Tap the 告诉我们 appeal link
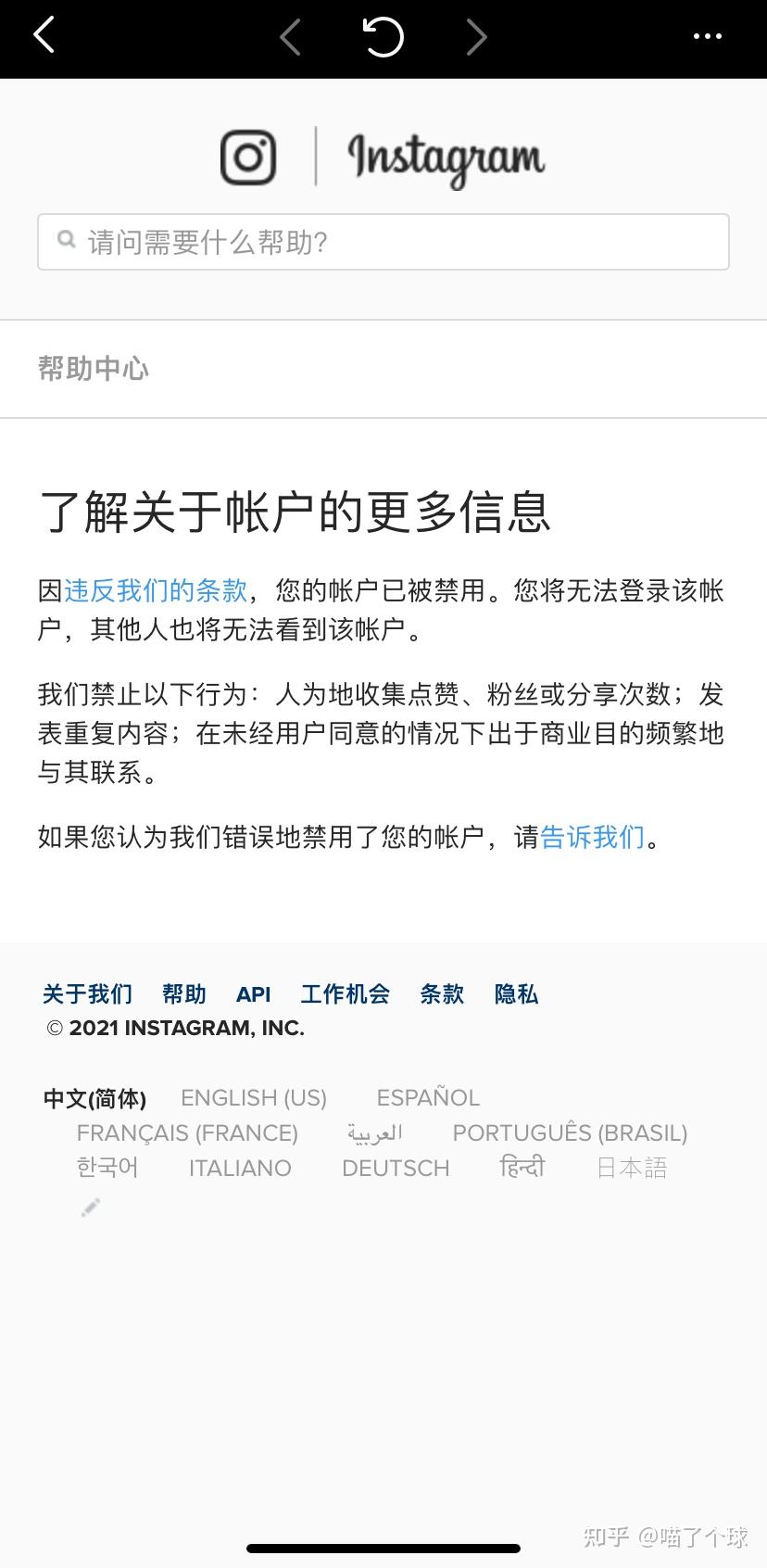The height and width of the screenshot is (1568, 767). [592, 838]
